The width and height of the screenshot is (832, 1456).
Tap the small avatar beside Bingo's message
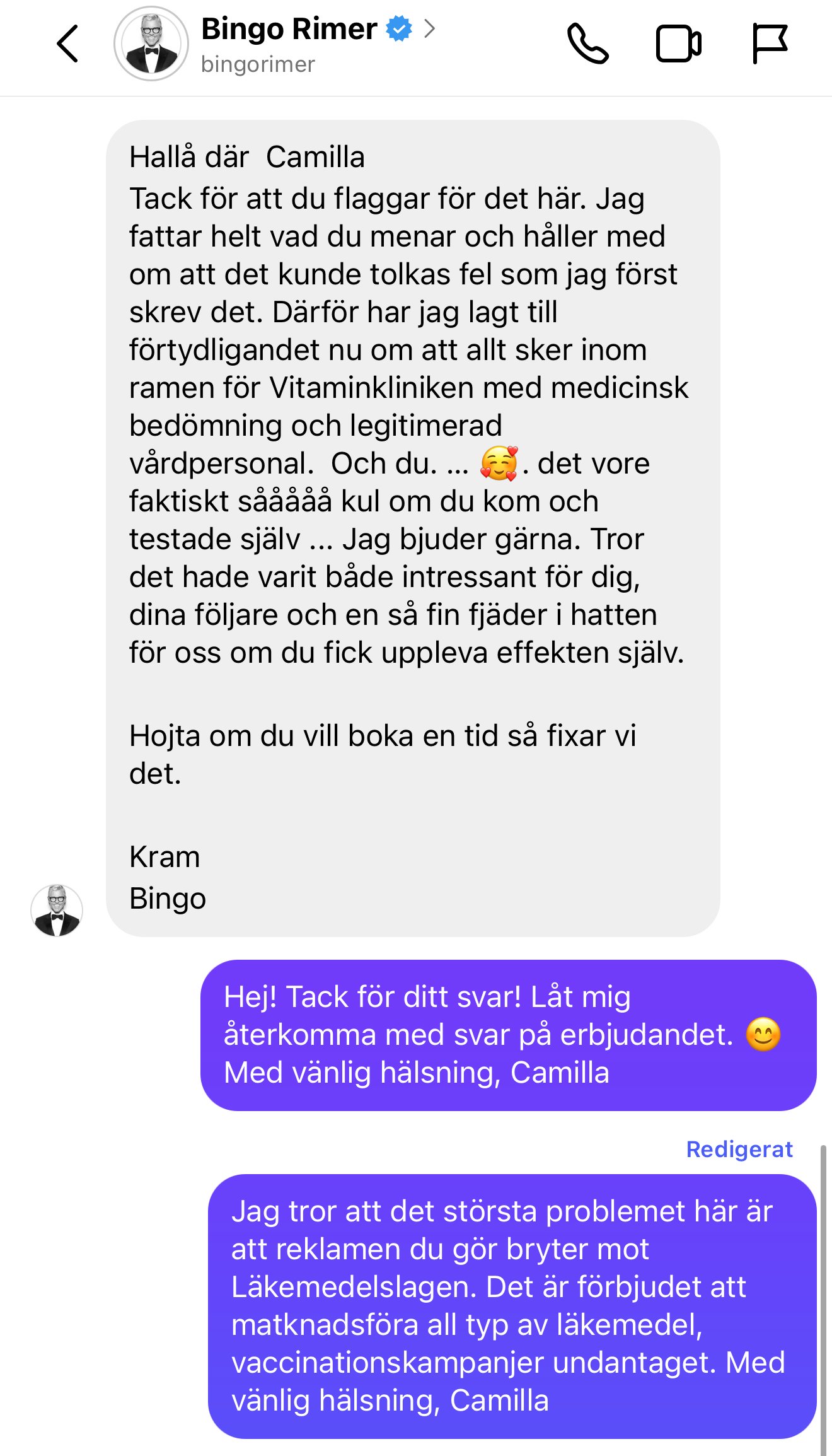point(57,911)
